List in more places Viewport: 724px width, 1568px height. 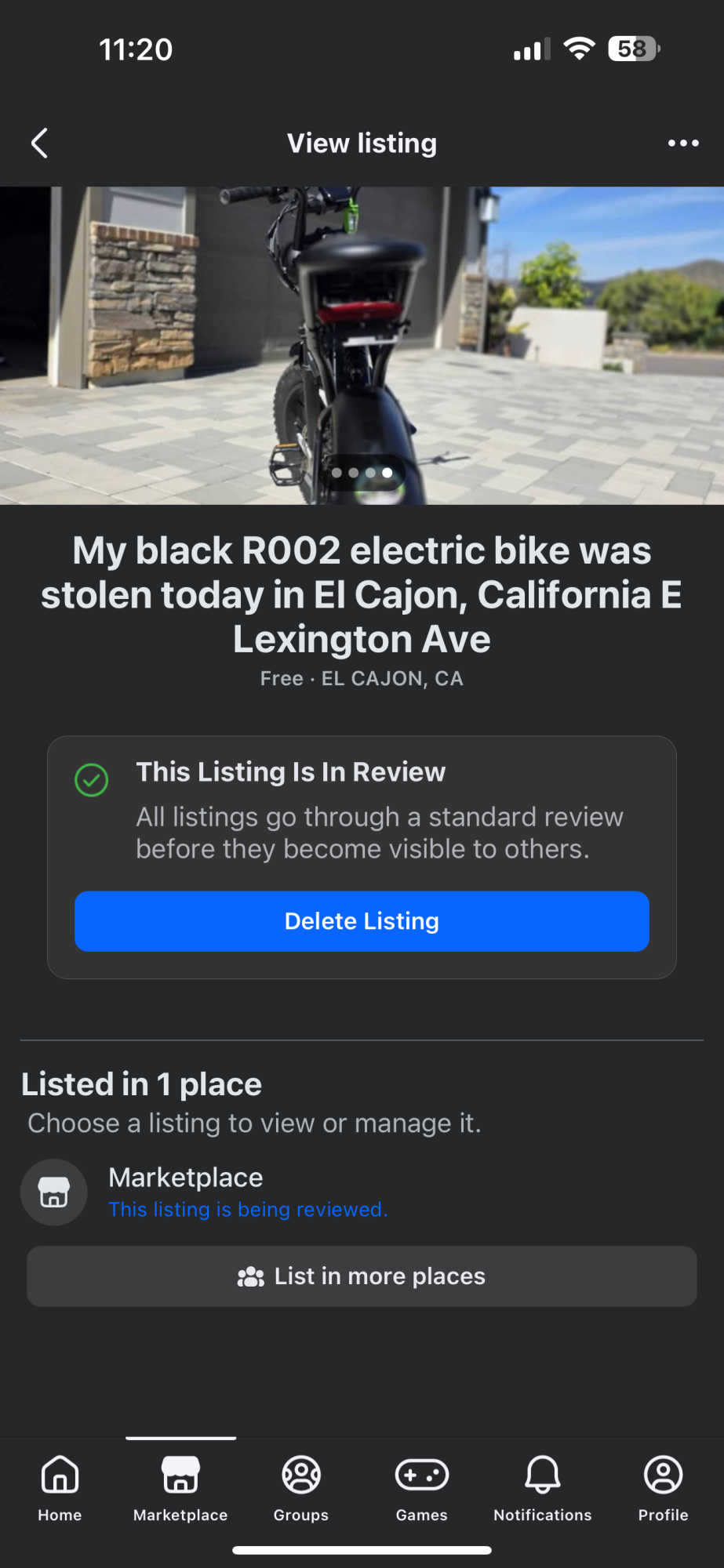pos(362,1276)
